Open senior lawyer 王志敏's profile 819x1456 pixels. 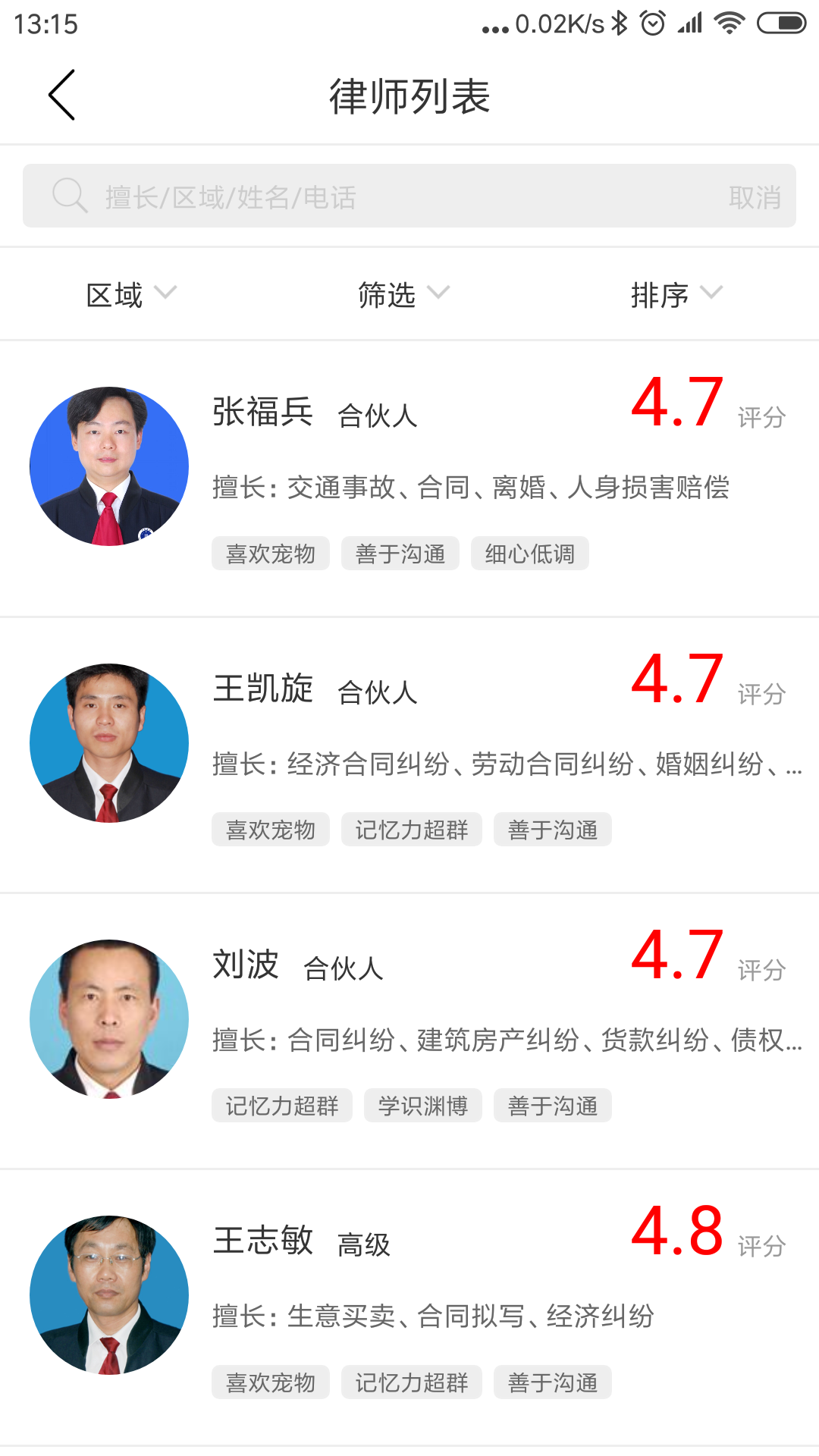click(409, 1307)
